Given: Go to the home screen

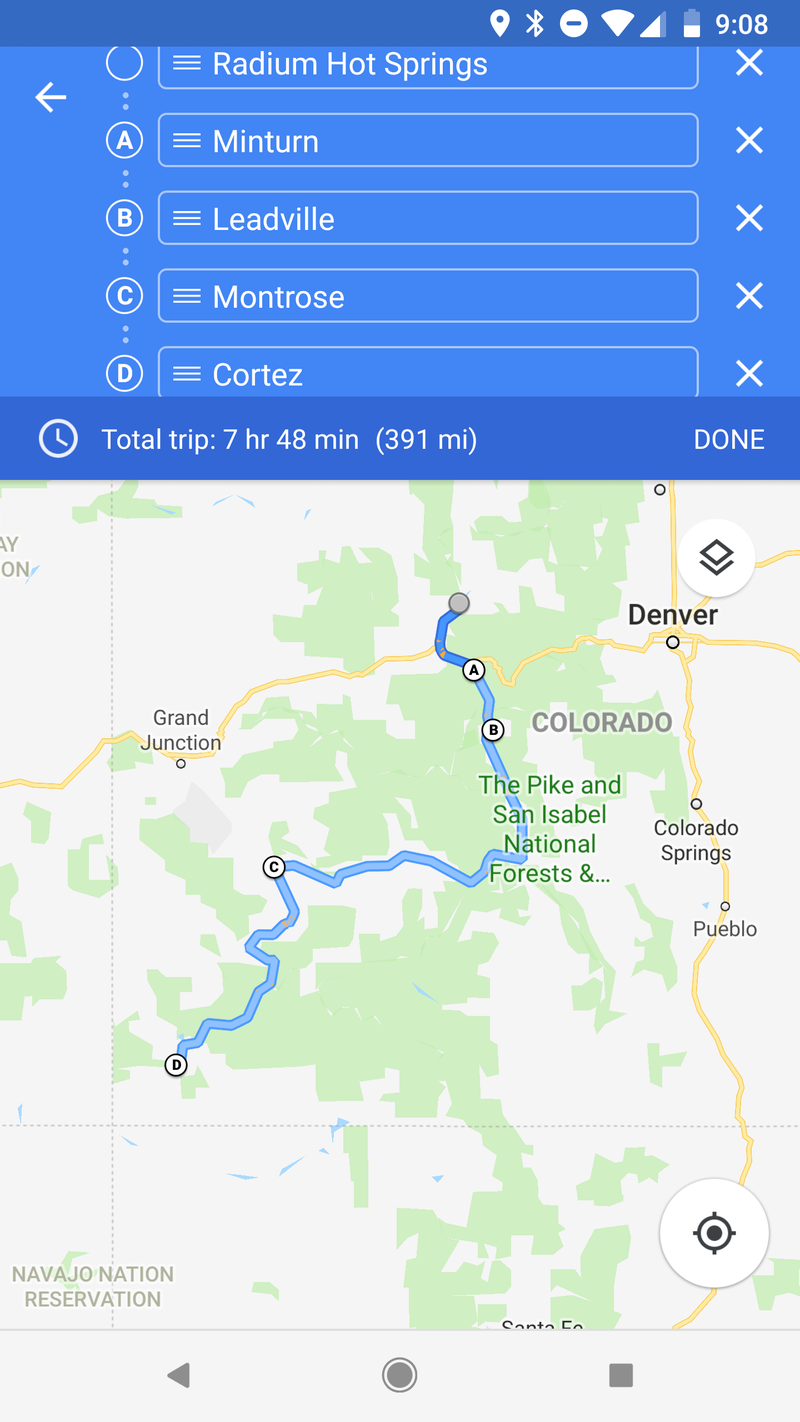Looking at the screenshot, I should click(x=400, y=1375).
